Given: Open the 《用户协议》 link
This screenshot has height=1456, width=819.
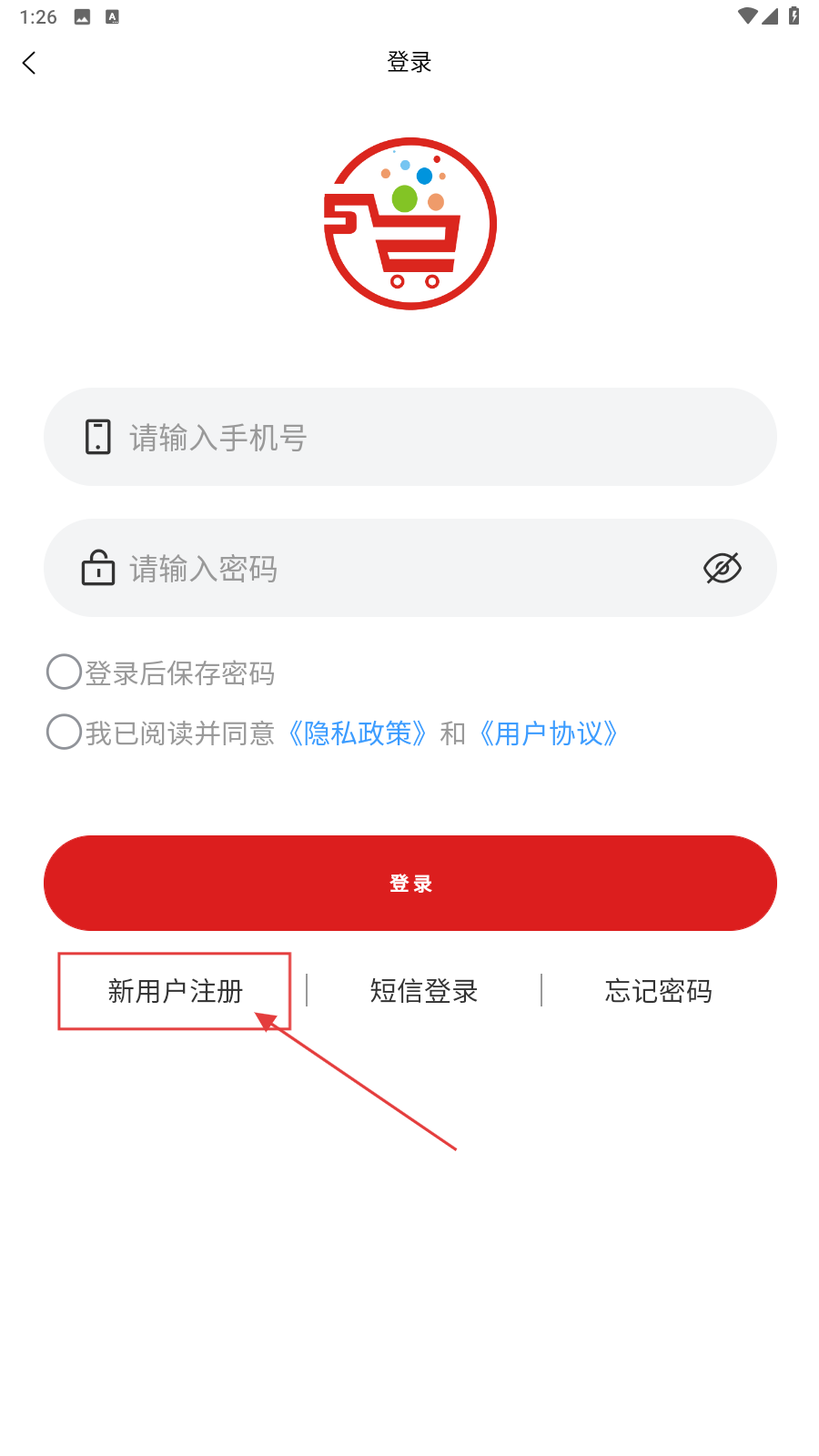Looking at the screenshot, I should point(549,733).
